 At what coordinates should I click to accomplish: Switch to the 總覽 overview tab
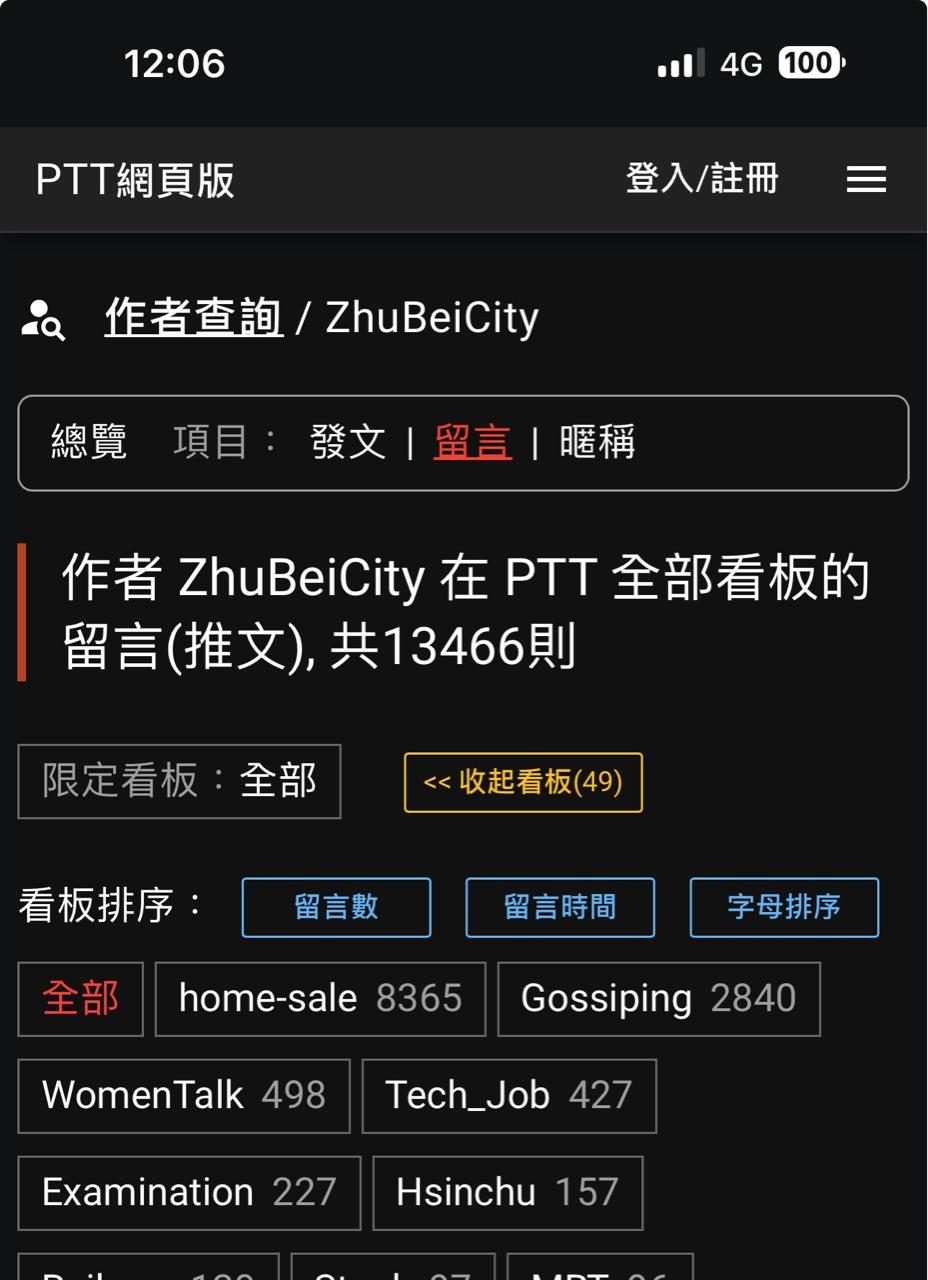(x=89, y=442)
